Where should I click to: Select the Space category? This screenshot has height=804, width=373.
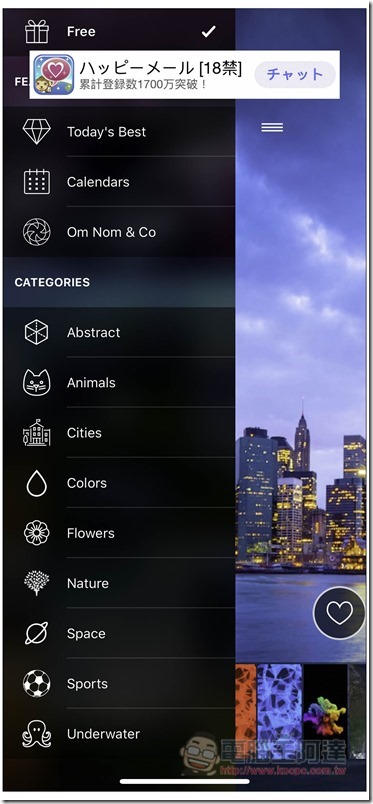pyautogui.click(x=119, y=634)
